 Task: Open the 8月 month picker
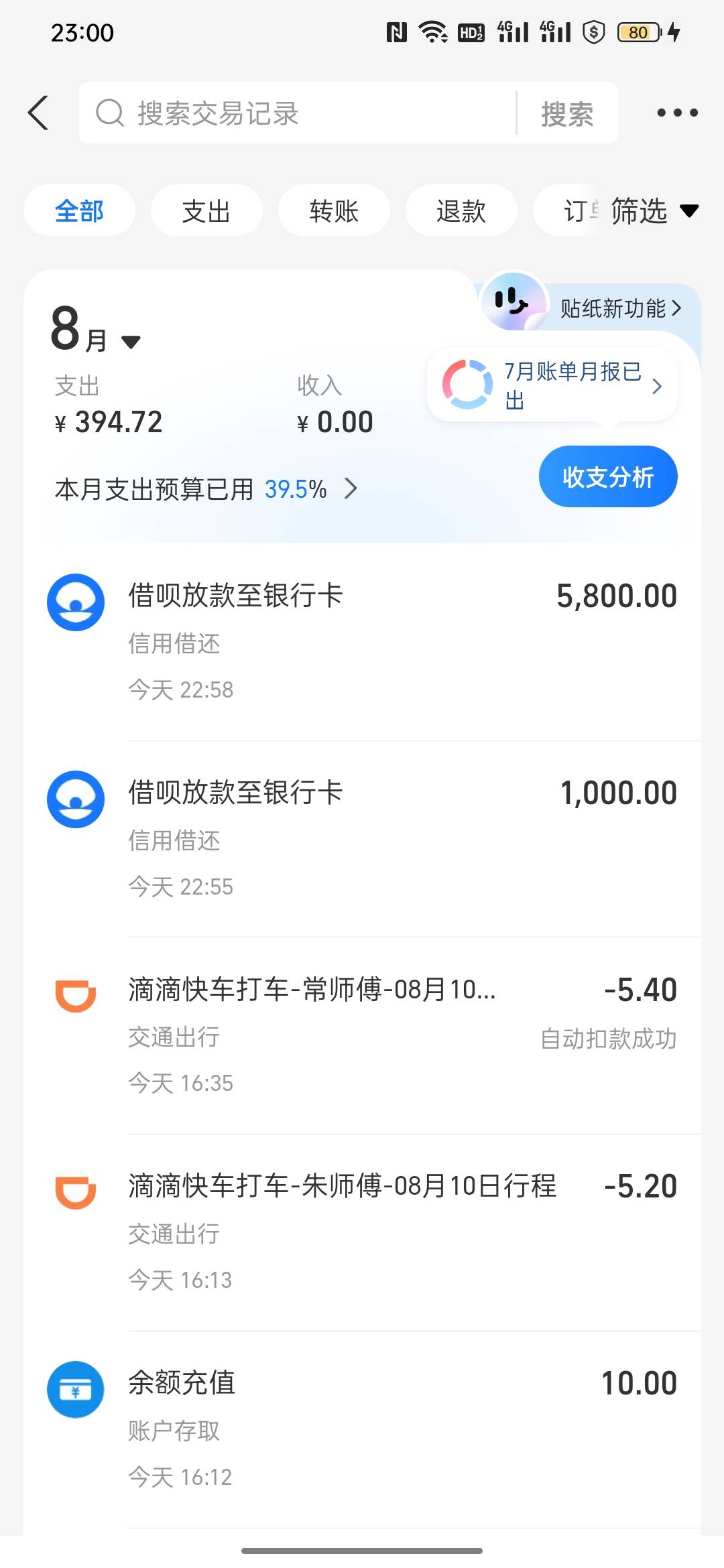click(95, 330)
